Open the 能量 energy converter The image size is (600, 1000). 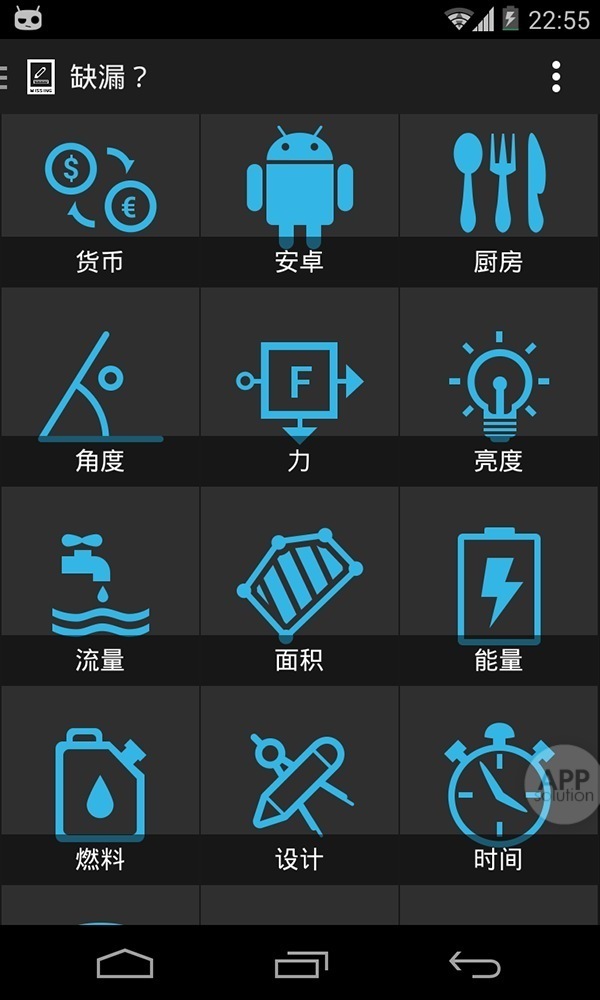coord(499,597)
